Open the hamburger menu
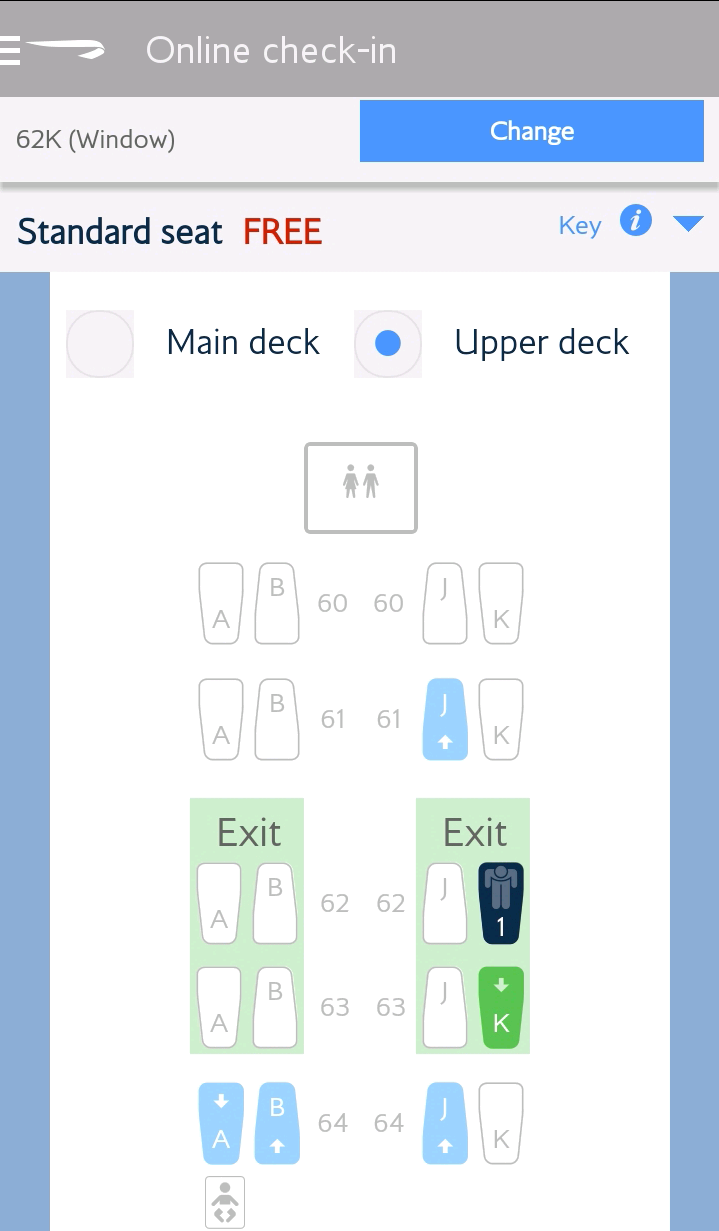The image size is (719, 1231). coord(10,49)
